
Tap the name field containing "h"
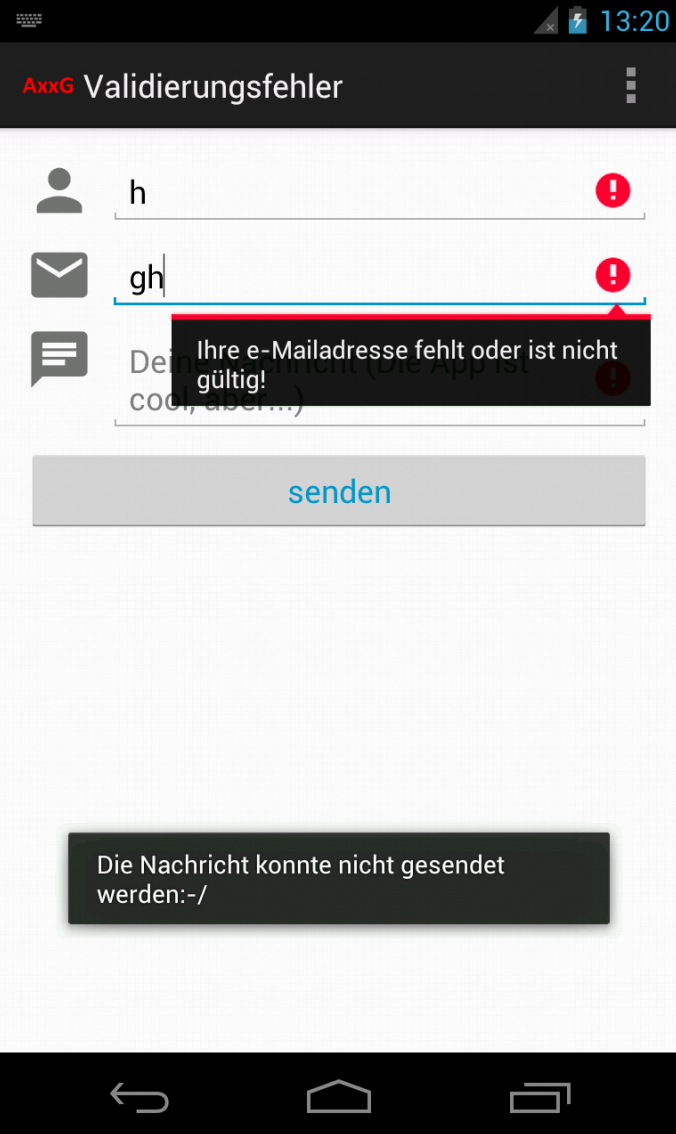pos(350,191)
